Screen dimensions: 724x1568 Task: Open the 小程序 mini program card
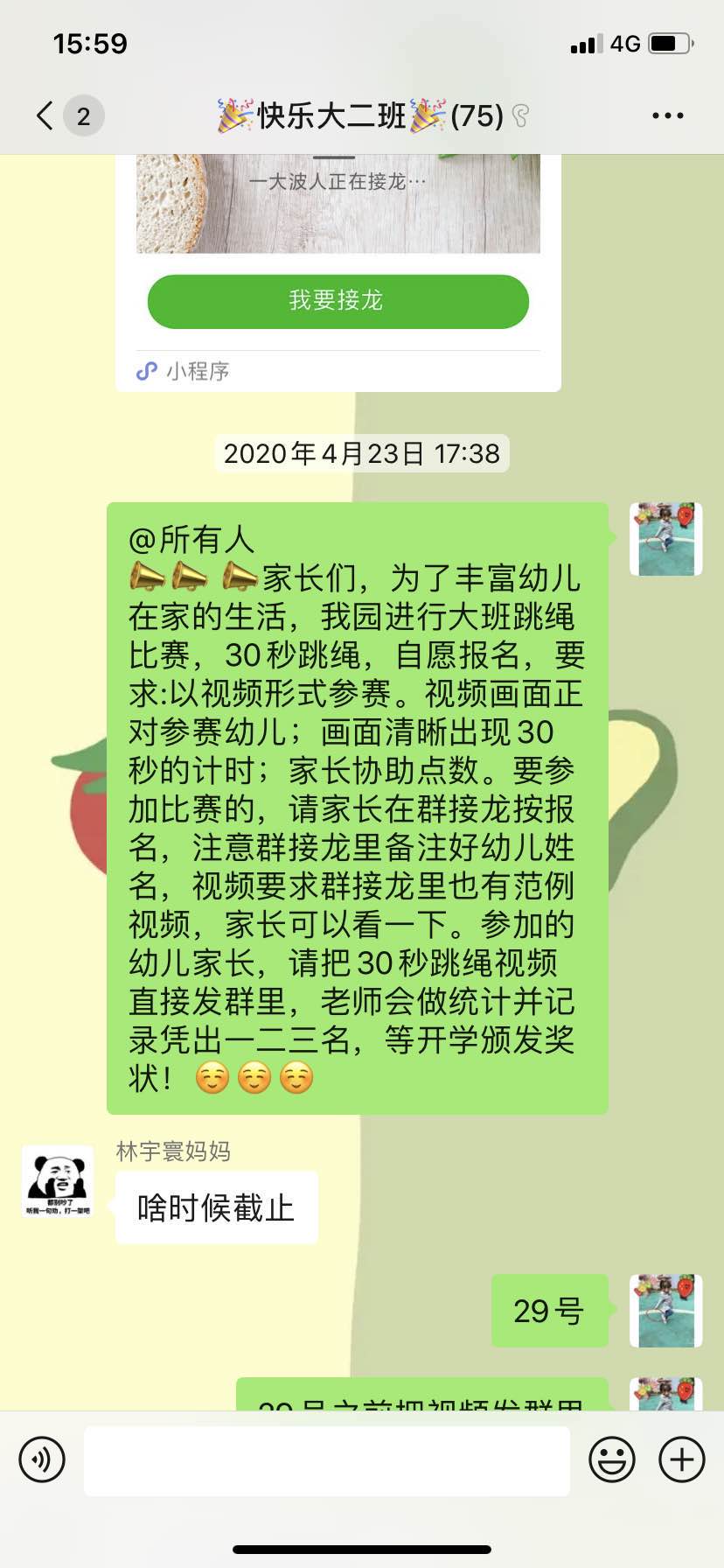click(x=338, y=210)
